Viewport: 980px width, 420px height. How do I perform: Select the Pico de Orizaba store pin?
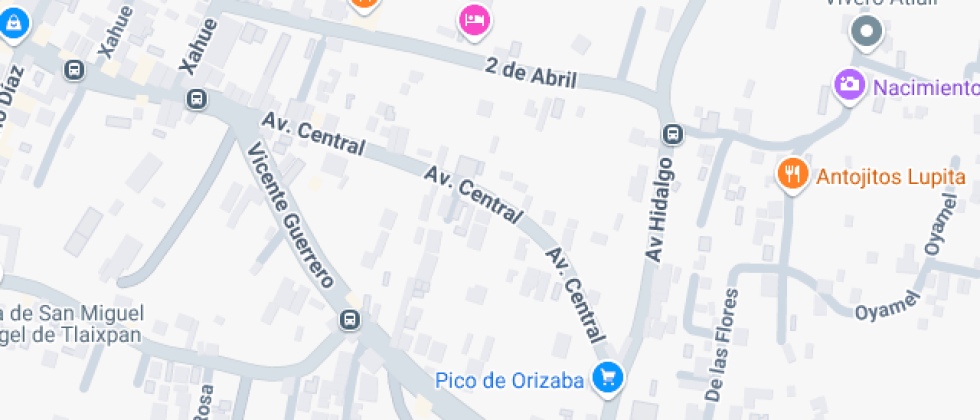point(606,378)
